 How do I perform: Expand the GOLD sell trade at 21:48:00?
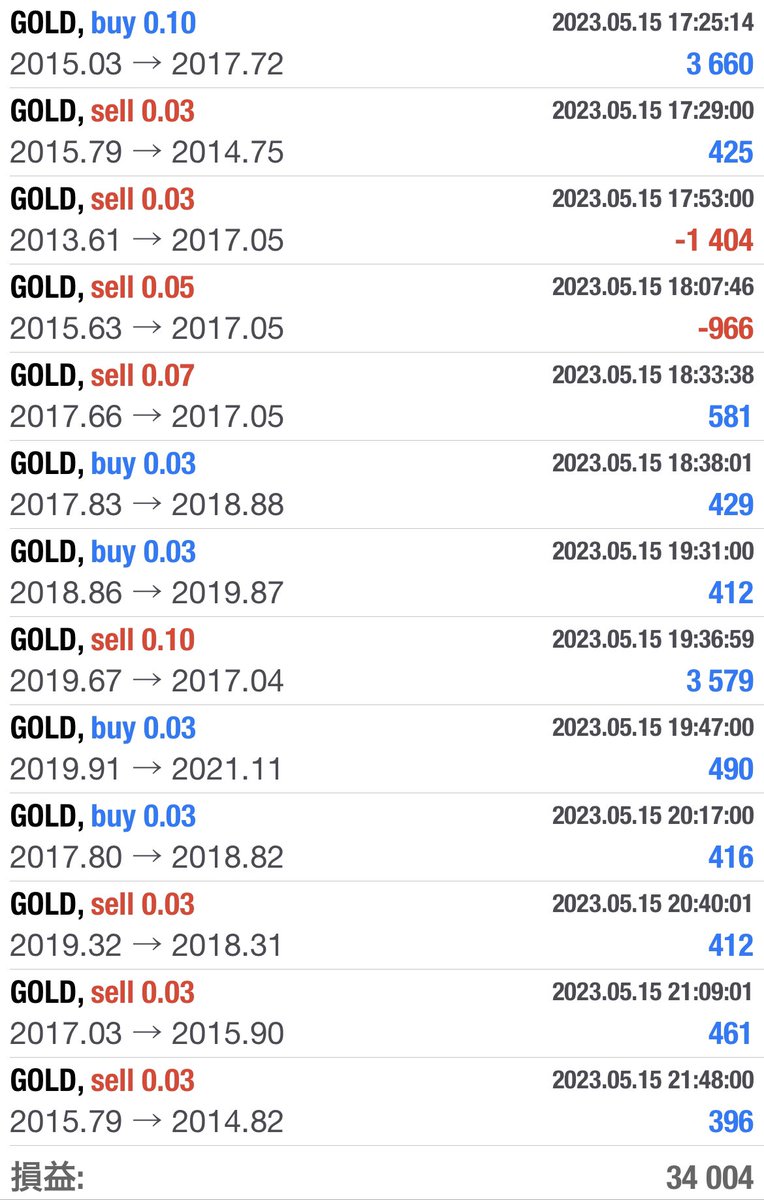coord(382,1100)
